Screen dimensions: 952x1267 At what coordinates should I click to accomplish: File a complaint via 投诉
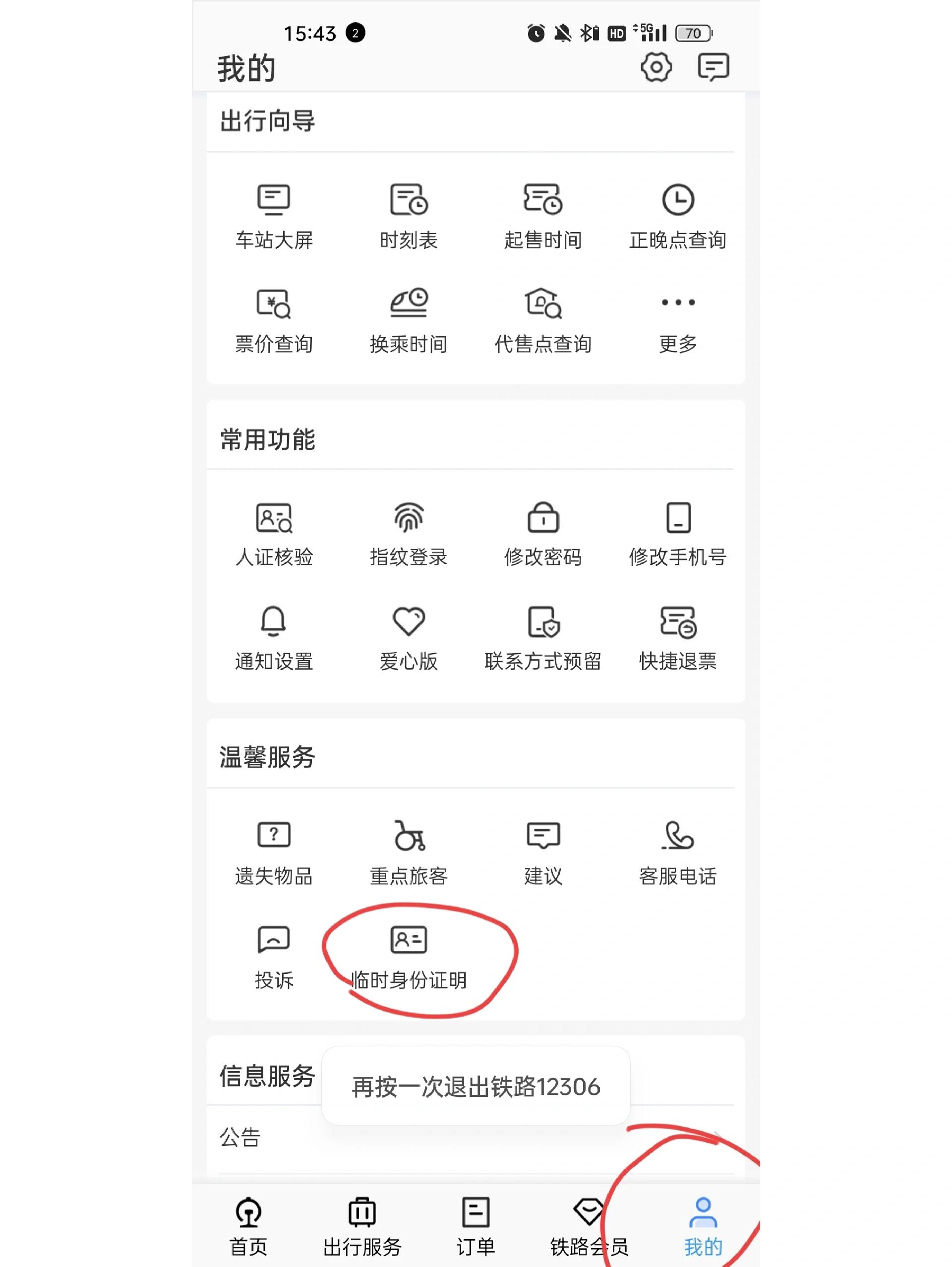pyautogui.click(x=274, y=957)
